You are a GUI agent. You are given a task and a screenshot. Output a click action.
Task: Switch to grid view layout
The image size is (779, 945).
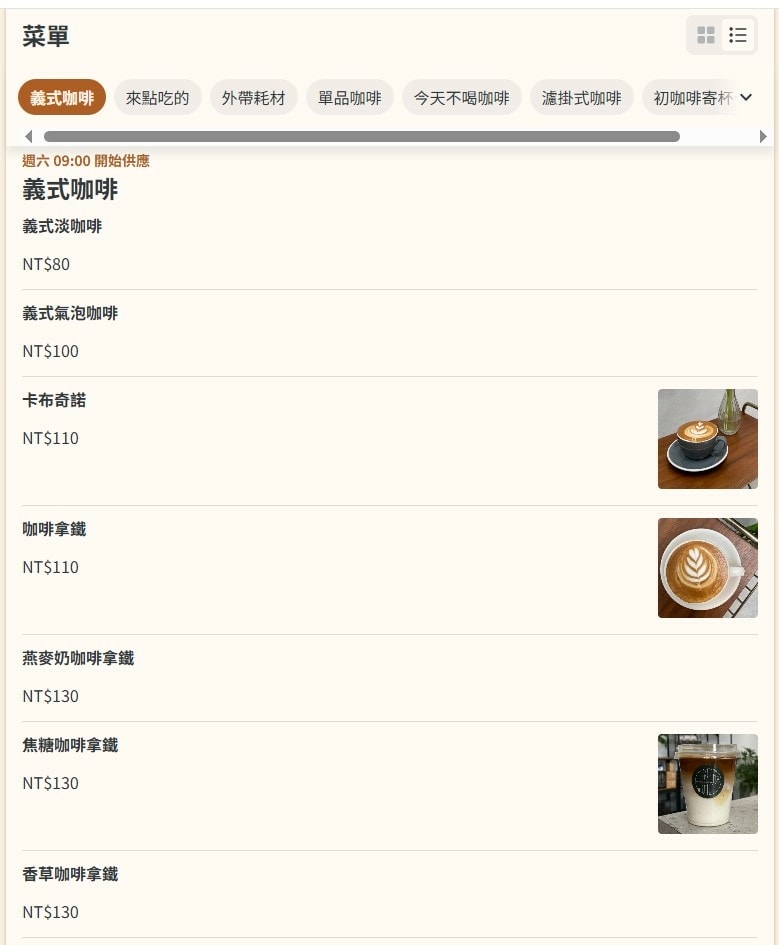pos(706,35)
